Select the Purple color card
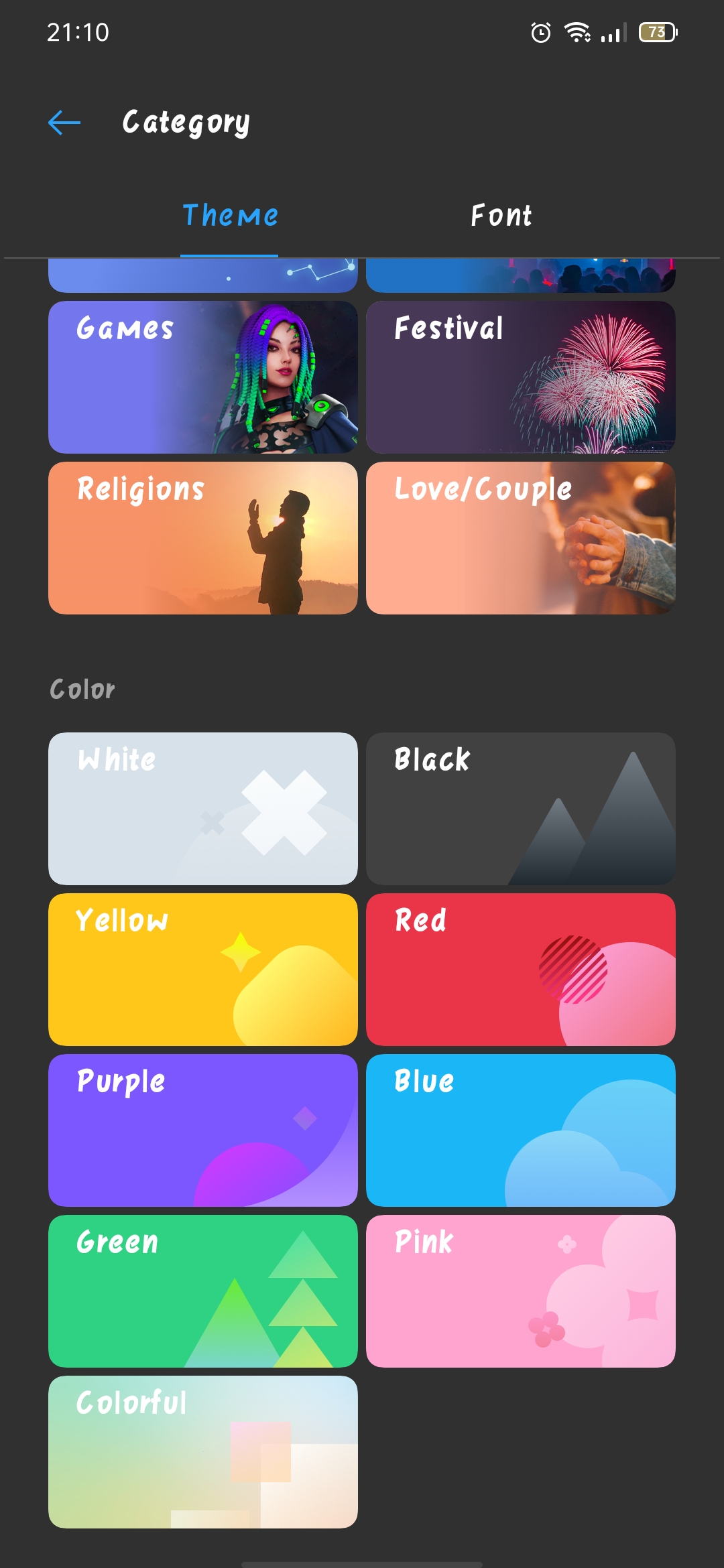 [x=203, y=1130]
